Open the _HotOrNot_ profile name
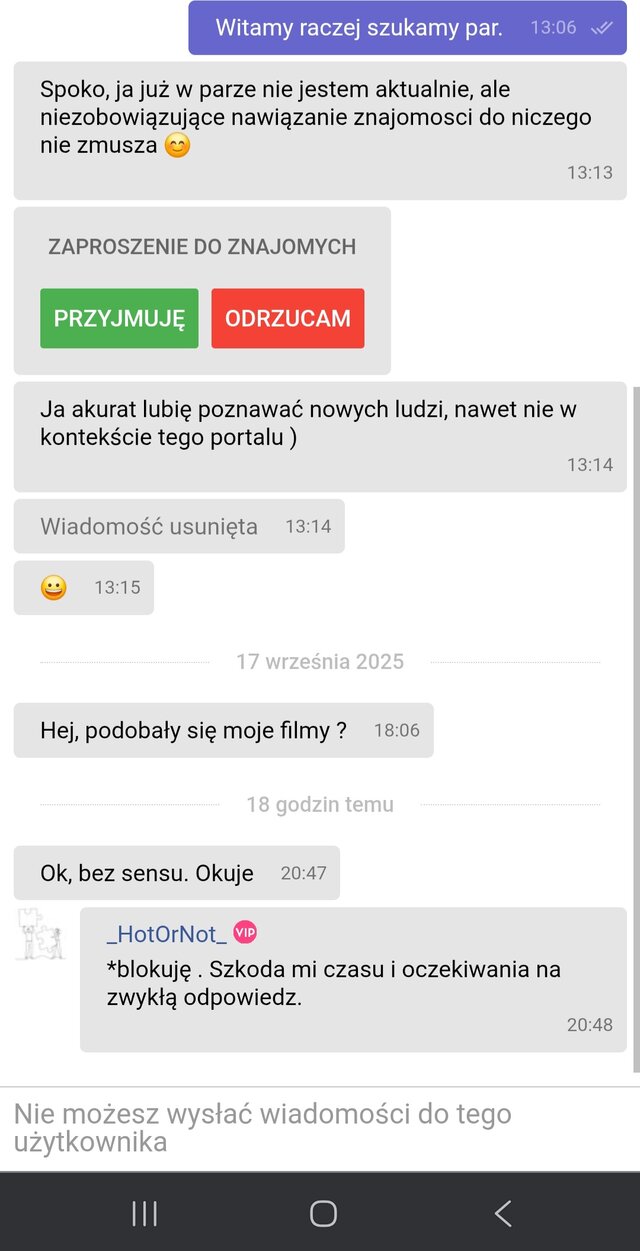Image resolution: width=640 pixels, height=1251 pixels. (166, 934)
